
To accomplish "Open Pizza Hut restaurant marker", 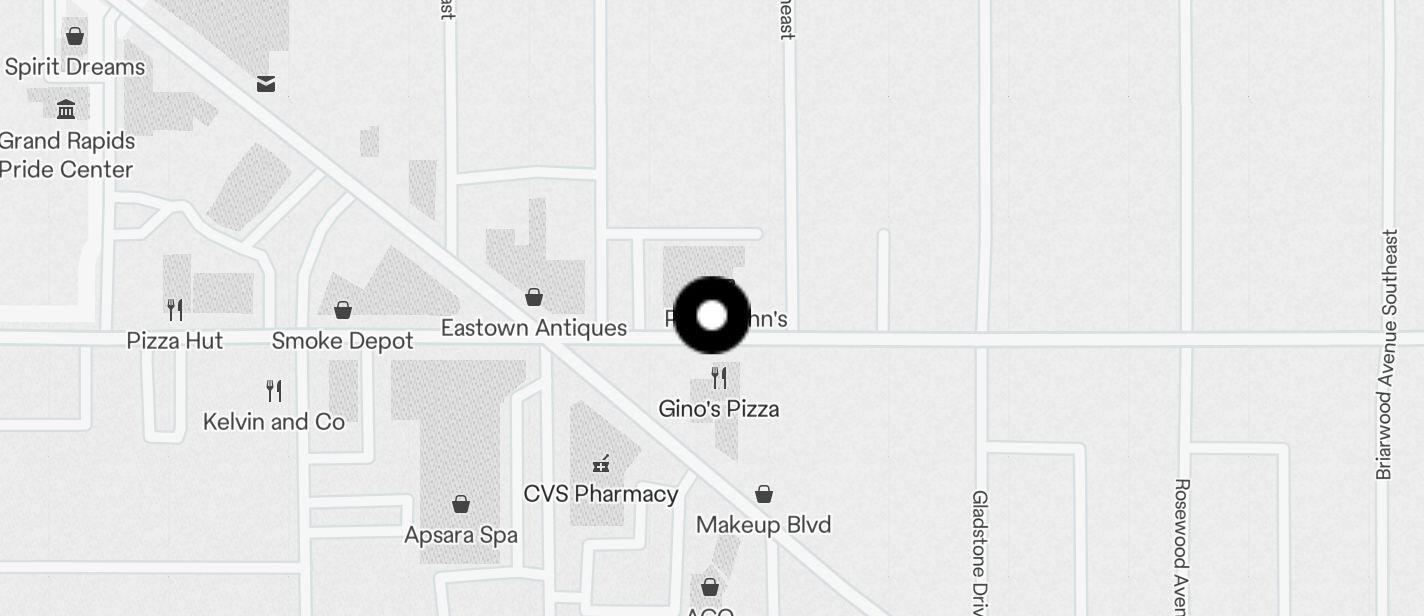I will 175,310.
